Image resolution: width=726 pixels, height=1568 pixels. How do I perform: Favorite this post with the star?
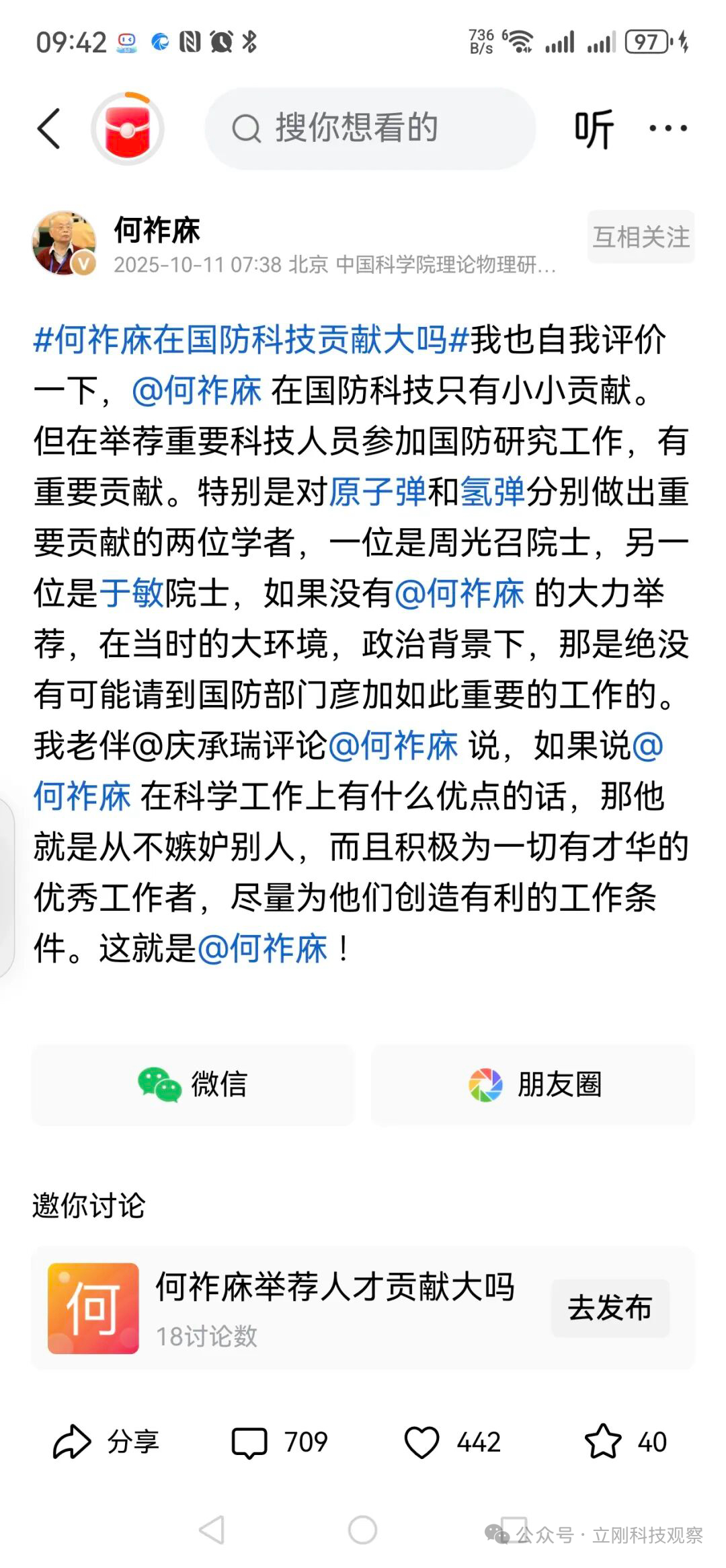coord(624,1442)
